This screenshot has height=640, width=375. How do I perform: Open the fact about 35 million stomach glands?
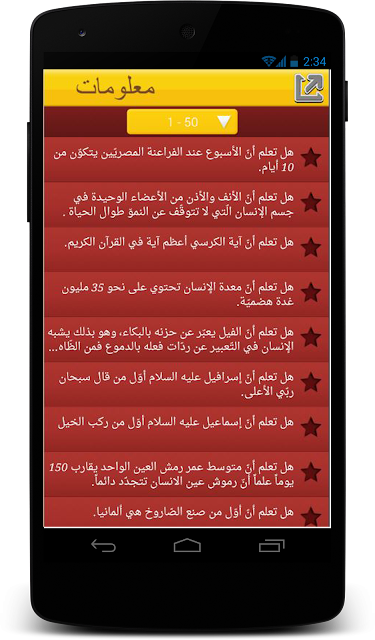(x=186, y=294)
